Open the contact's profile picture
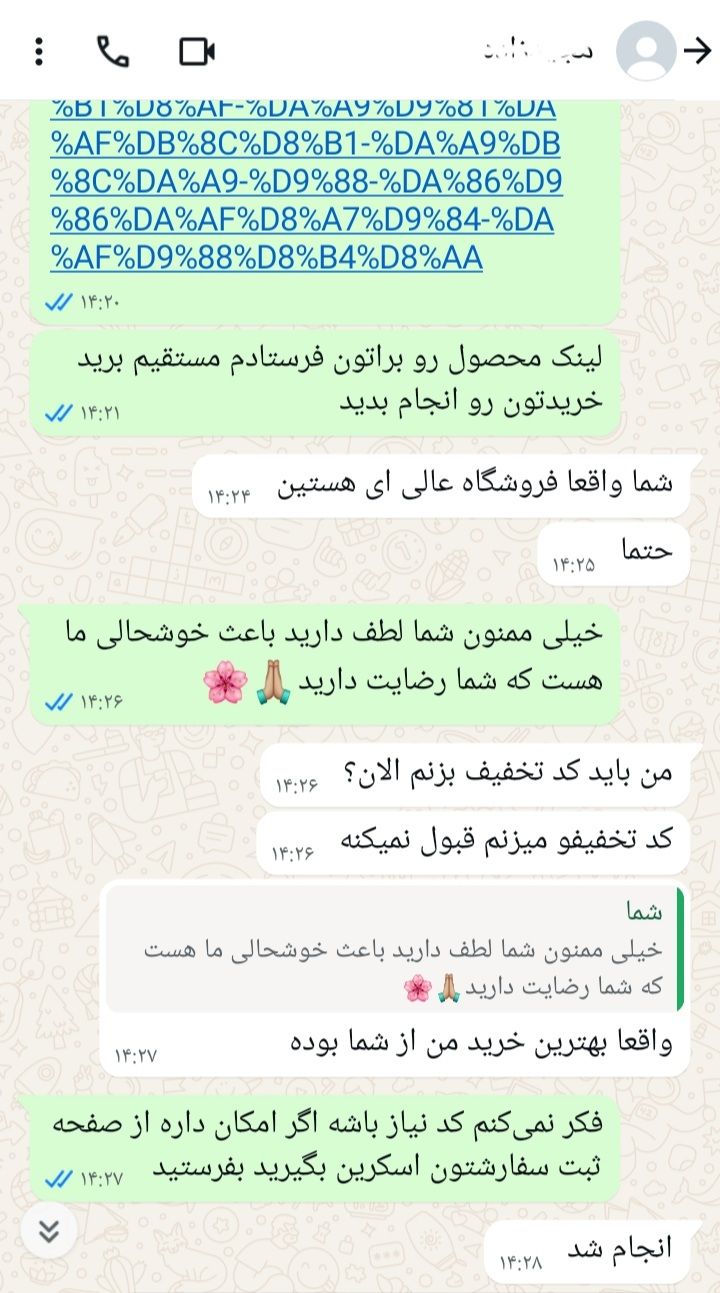The image size is (720, 1293). 646,51
